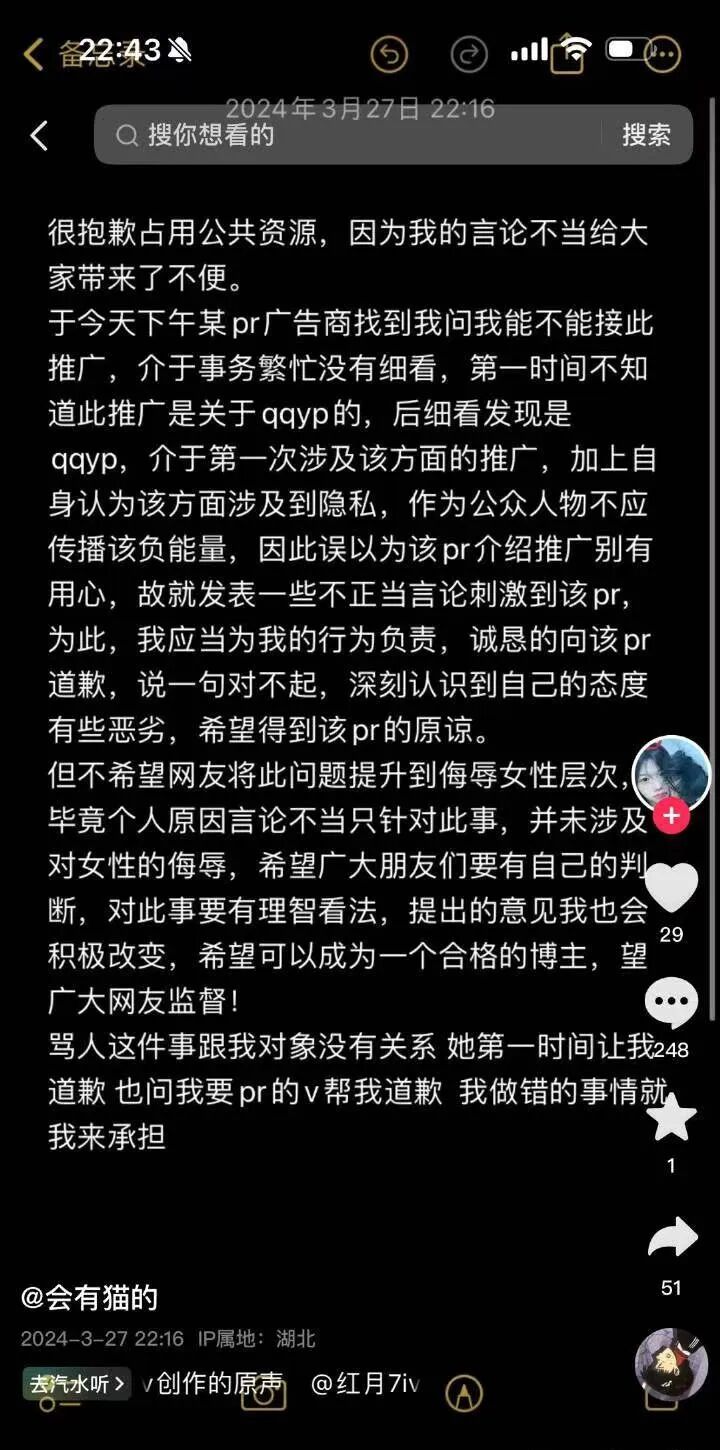This screenshot has height=1450, width=720.
Task: Open the rotating music disc
Action: tap(671, 1365)
